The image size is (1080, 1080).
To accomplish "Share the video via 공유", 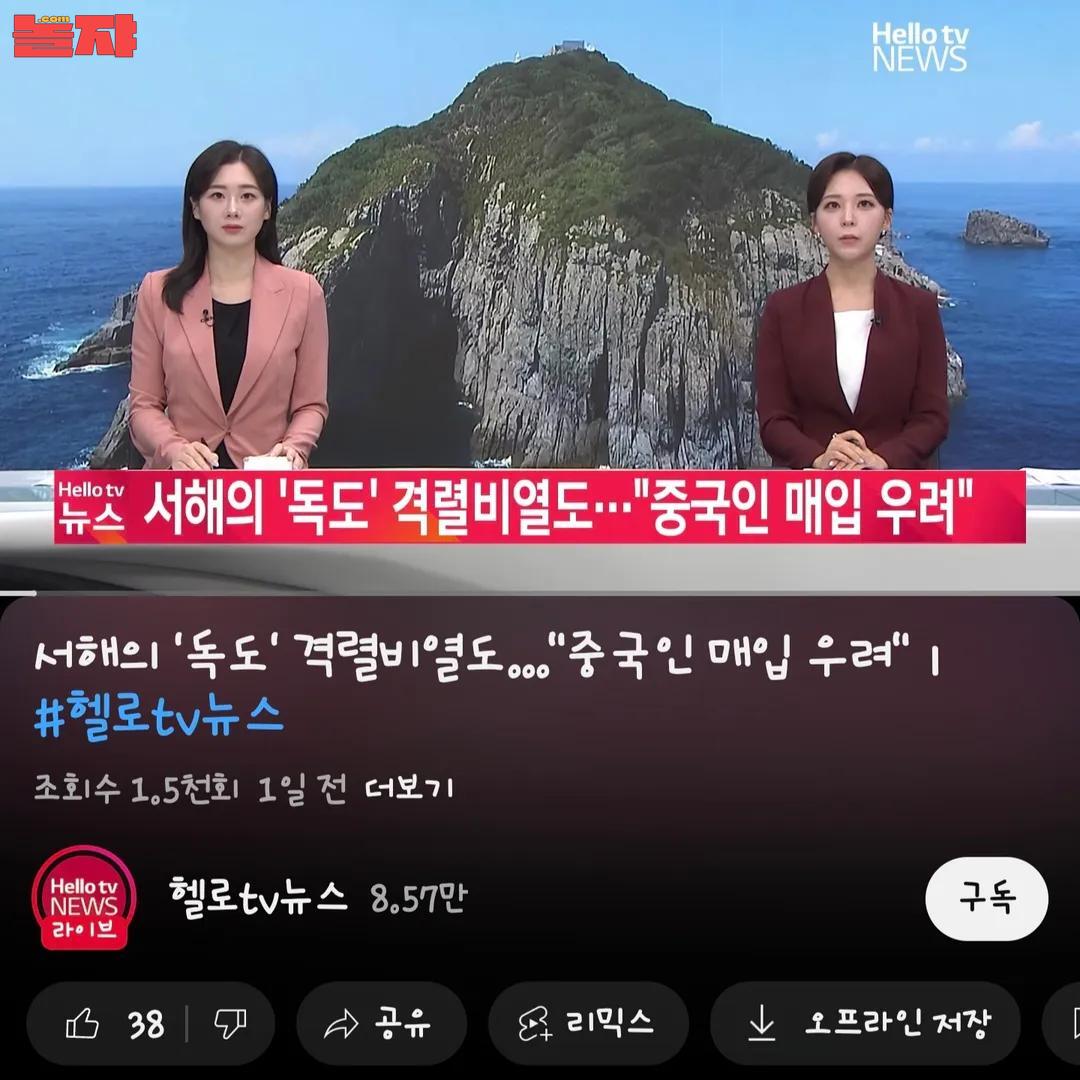I will click(380, 1024).
